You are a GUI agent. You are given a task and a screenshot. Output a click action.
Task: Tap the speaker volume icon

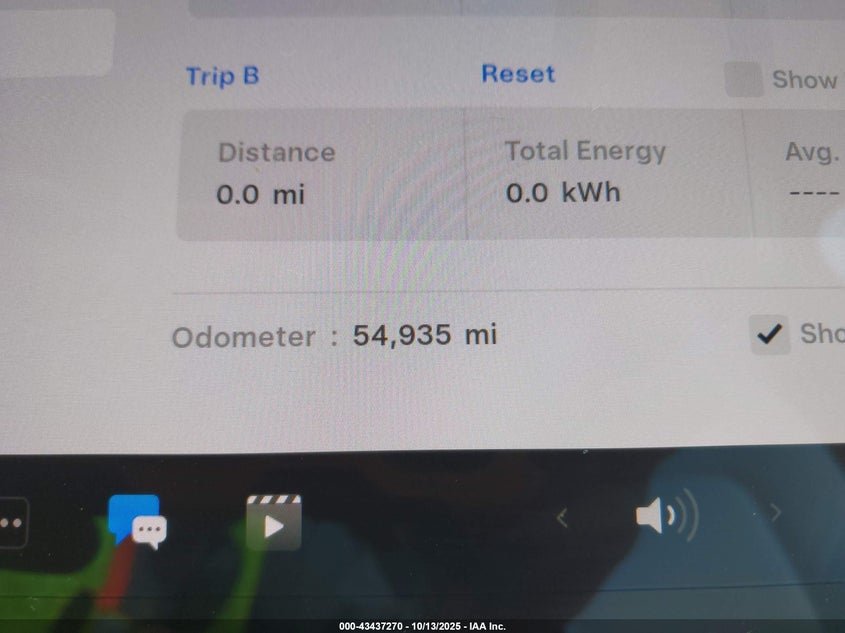[x=665, y=517]
